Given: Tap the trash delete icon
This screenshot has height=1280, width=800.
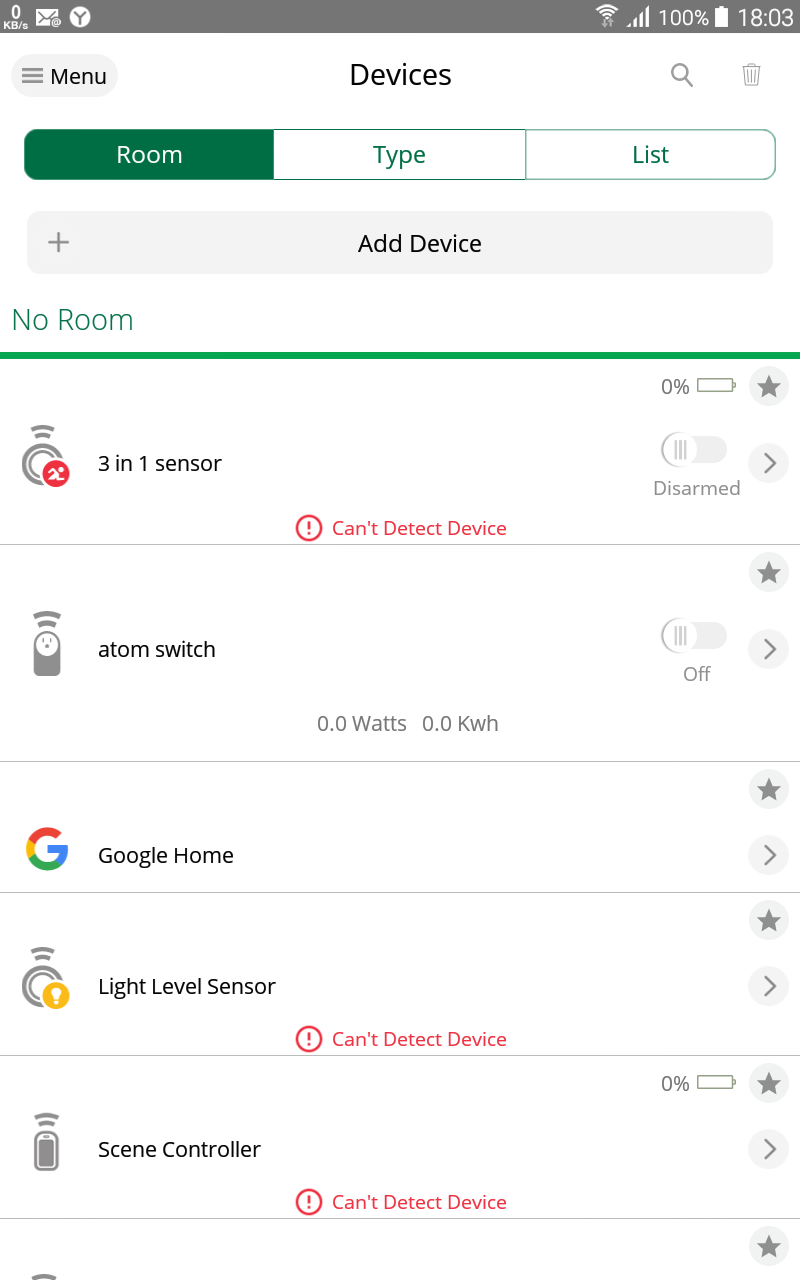Looking at the screenshot, I should (752, 75).
